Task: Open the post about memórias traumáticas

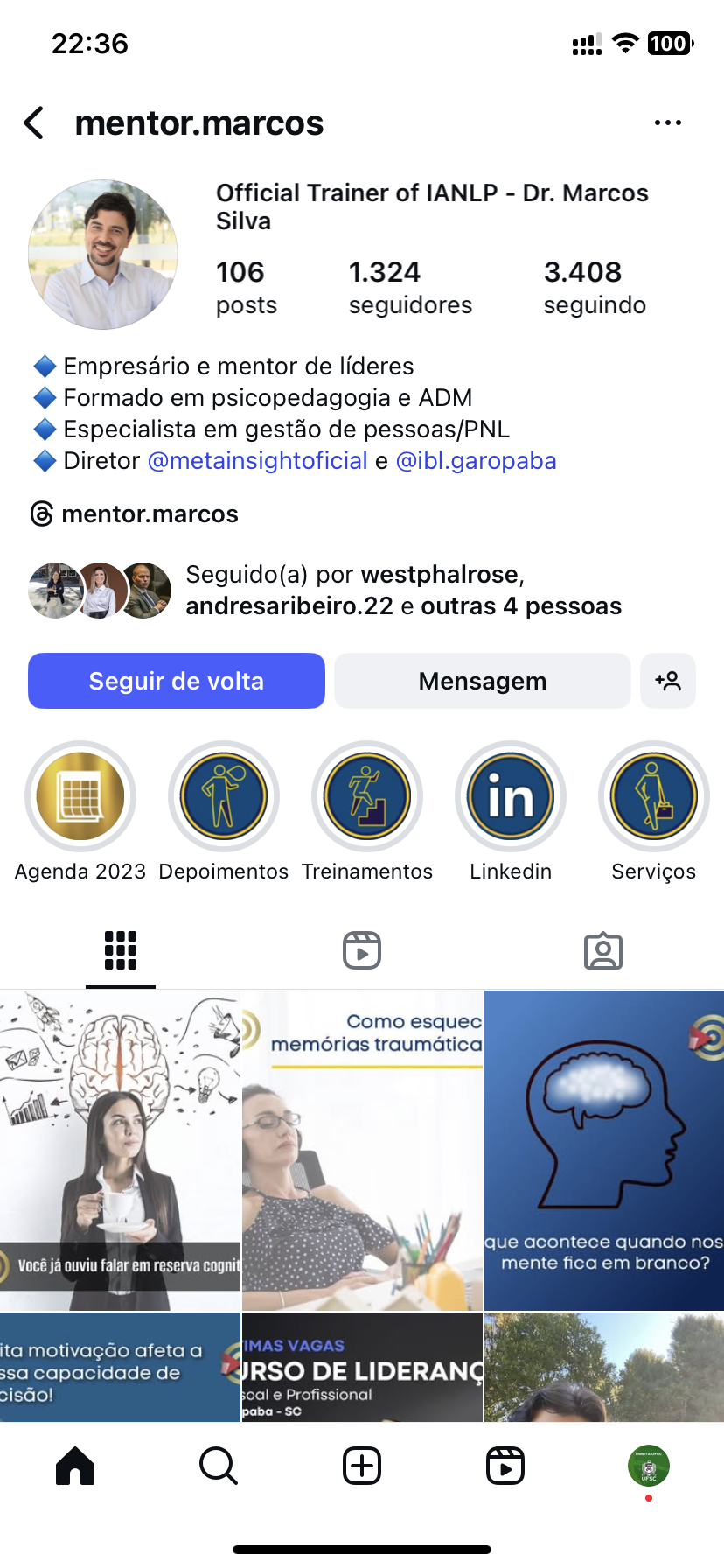Action: (362, 1150)
